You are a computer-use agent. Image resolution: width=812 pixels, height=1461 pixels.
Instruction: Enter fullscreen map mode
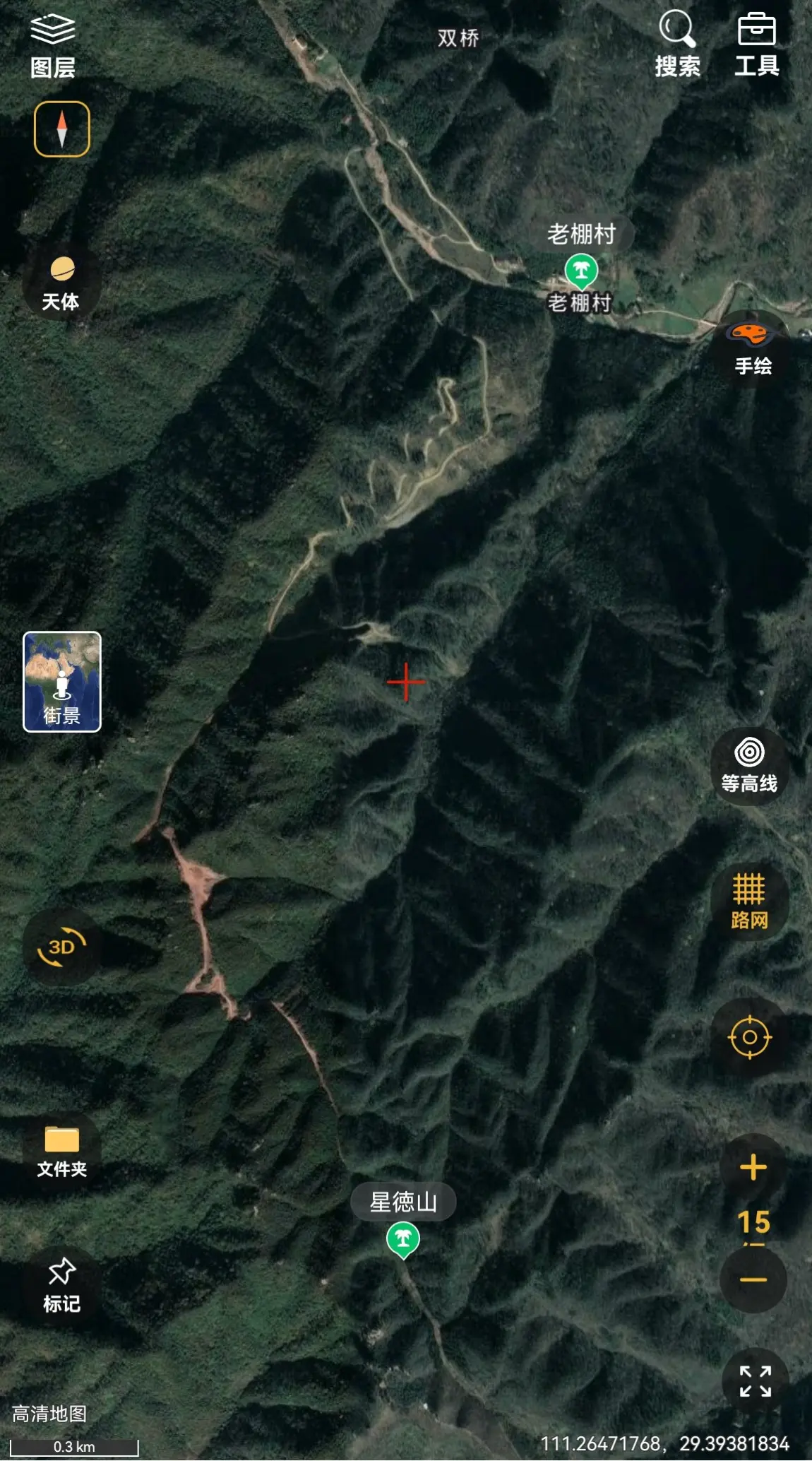click(755, 1381)
